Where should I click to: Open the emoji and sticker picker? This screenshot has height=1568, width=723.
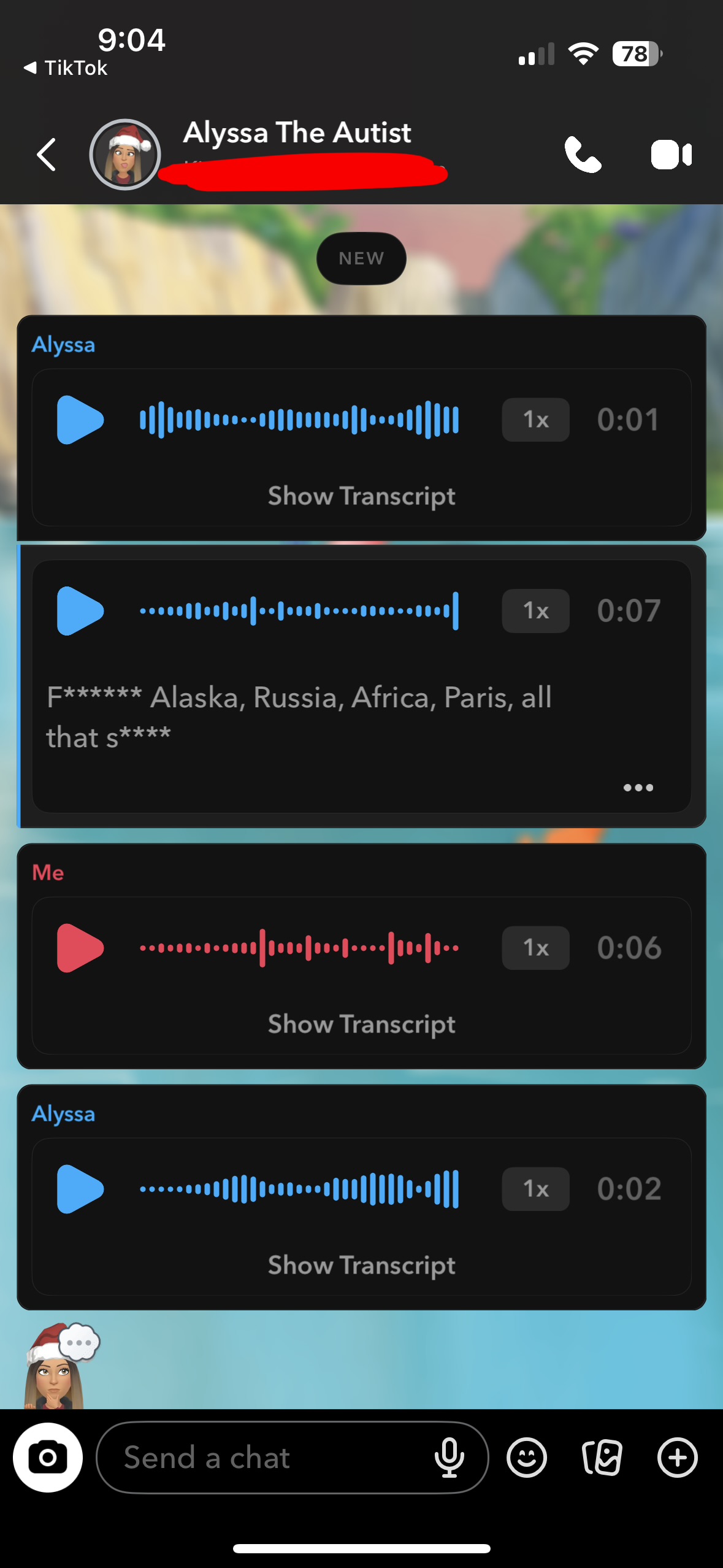[x=527, y=1458]
